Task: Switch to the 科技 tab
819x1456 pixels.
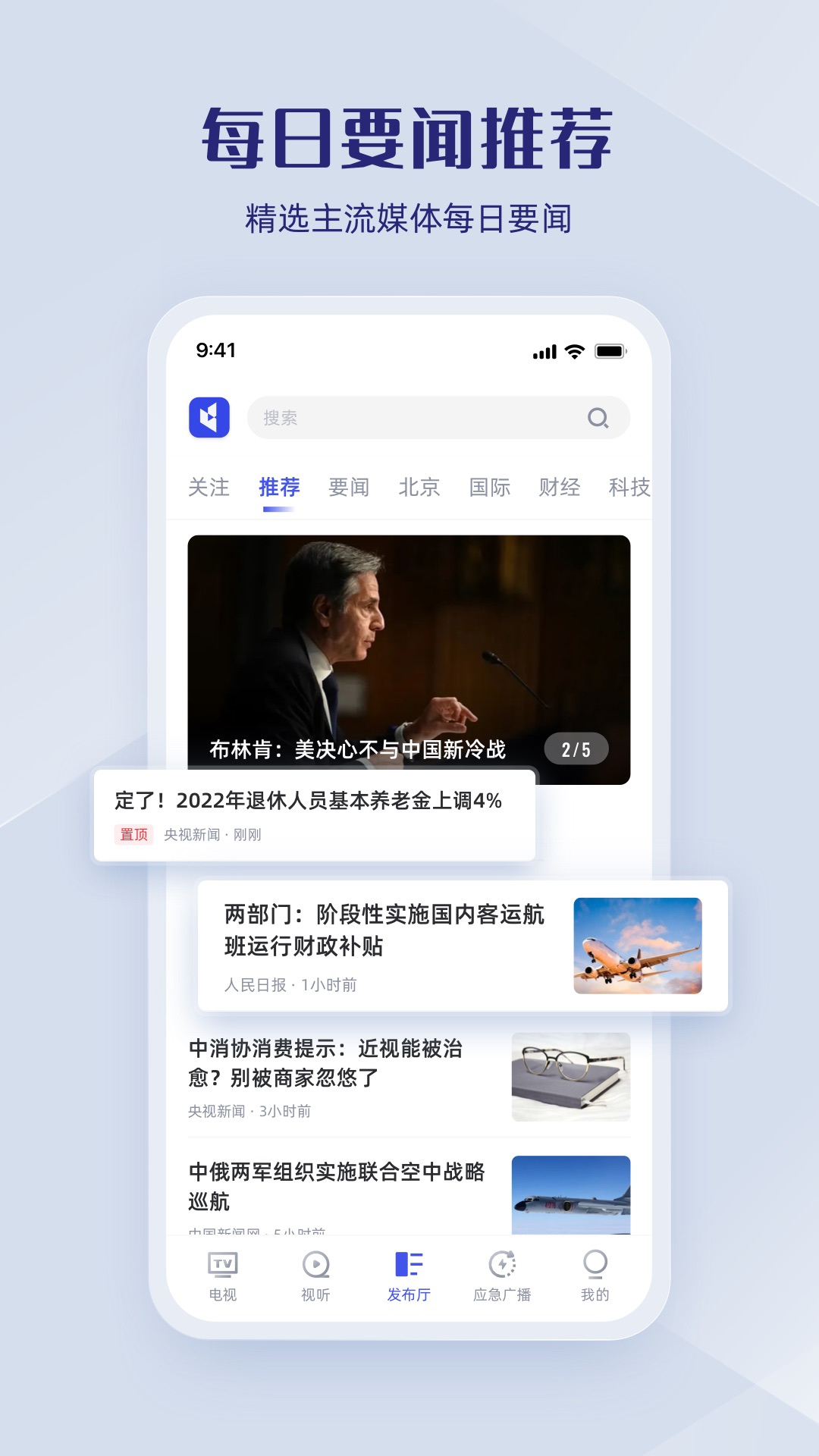Action: click(x=631, y=488)
